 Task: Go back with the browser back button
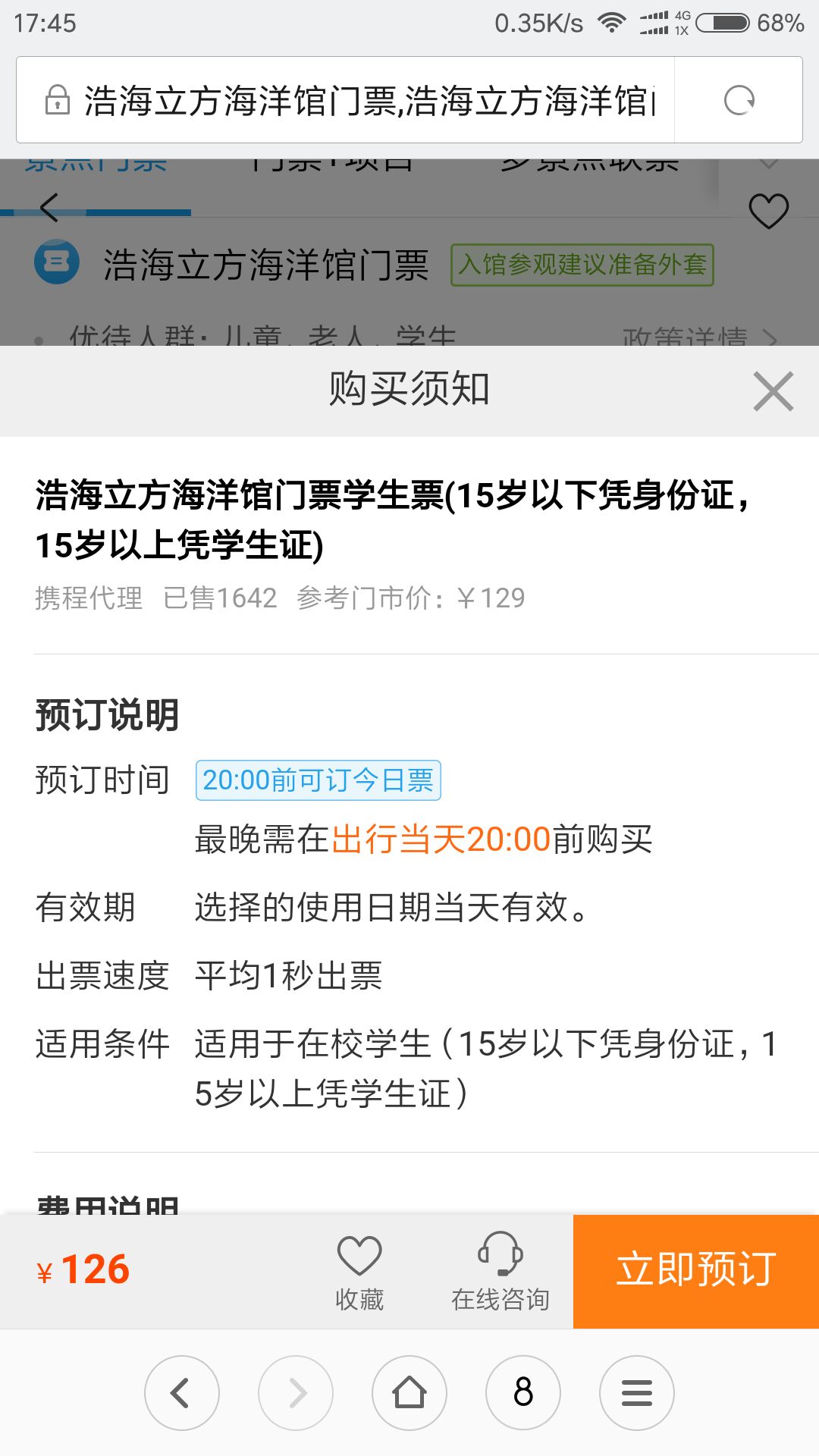(182, 1393)
